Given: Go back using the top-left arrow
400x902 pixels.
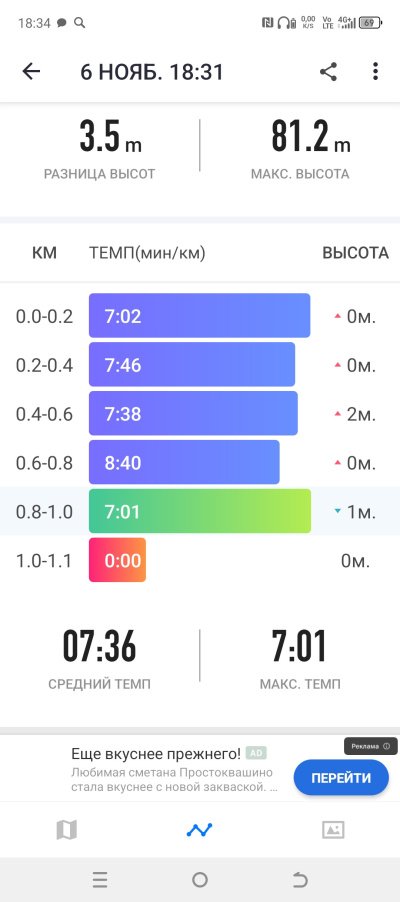Looking at the screenshot, I should coord(31,71).
